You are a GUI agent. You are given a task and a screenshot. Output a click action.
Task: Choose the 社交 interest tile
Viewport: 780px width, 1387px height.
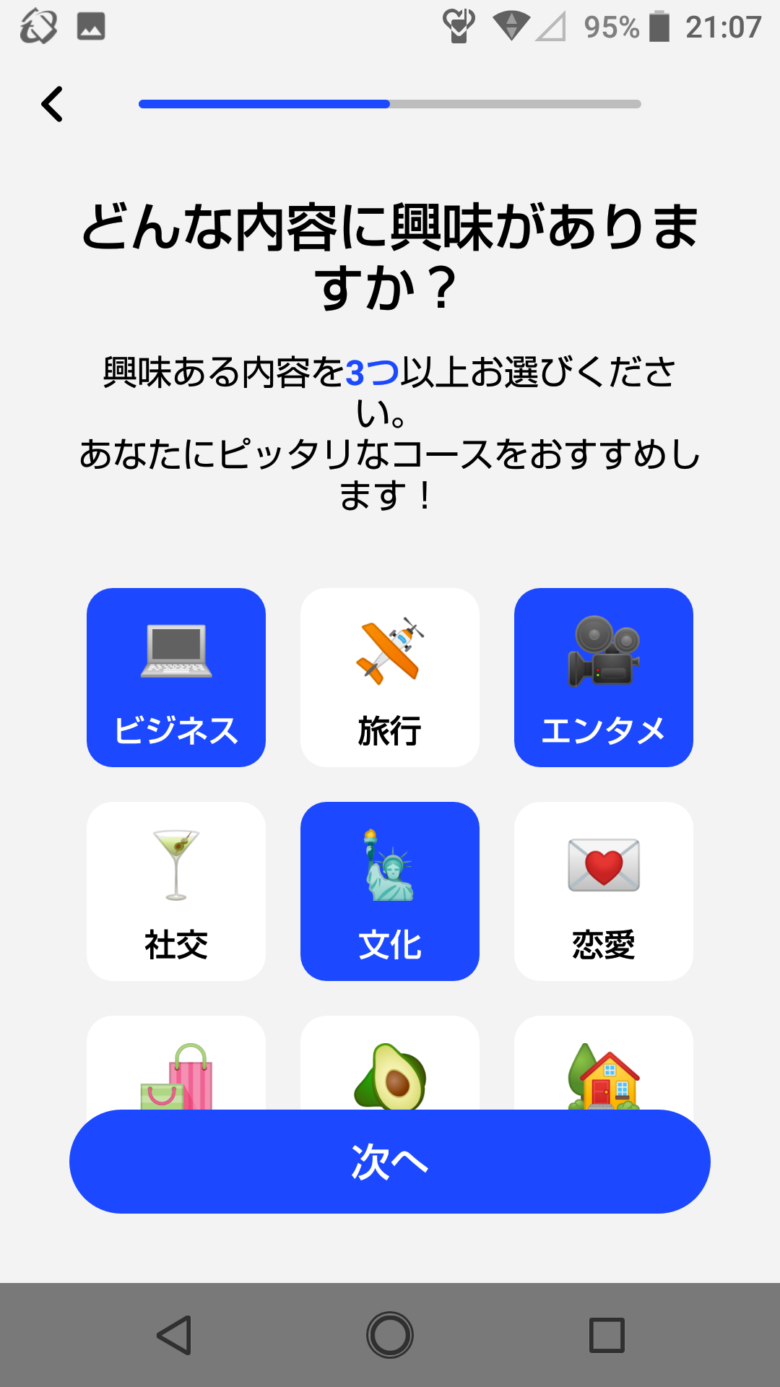pos(176,891)
